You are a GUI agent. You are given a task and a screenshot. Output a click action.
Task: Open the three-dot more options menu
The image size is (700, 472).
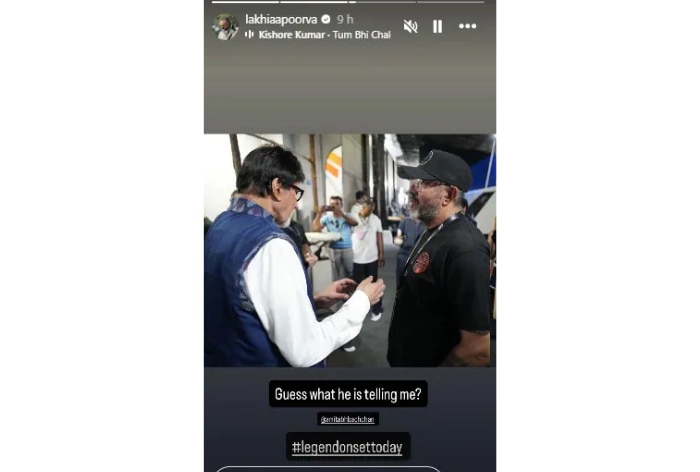tap(467, 26)
